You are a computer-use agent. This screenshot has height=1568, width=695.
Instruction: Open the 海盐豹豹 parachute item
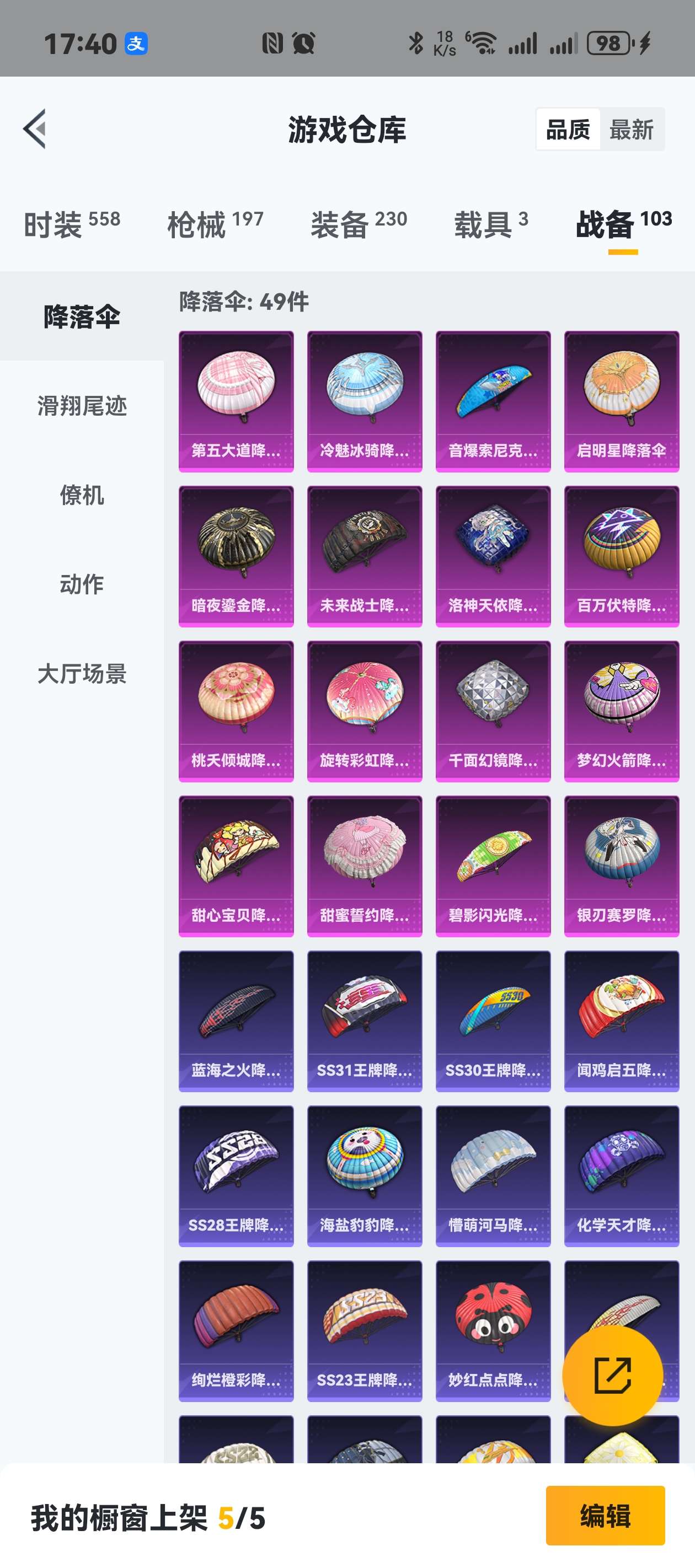364,1175
